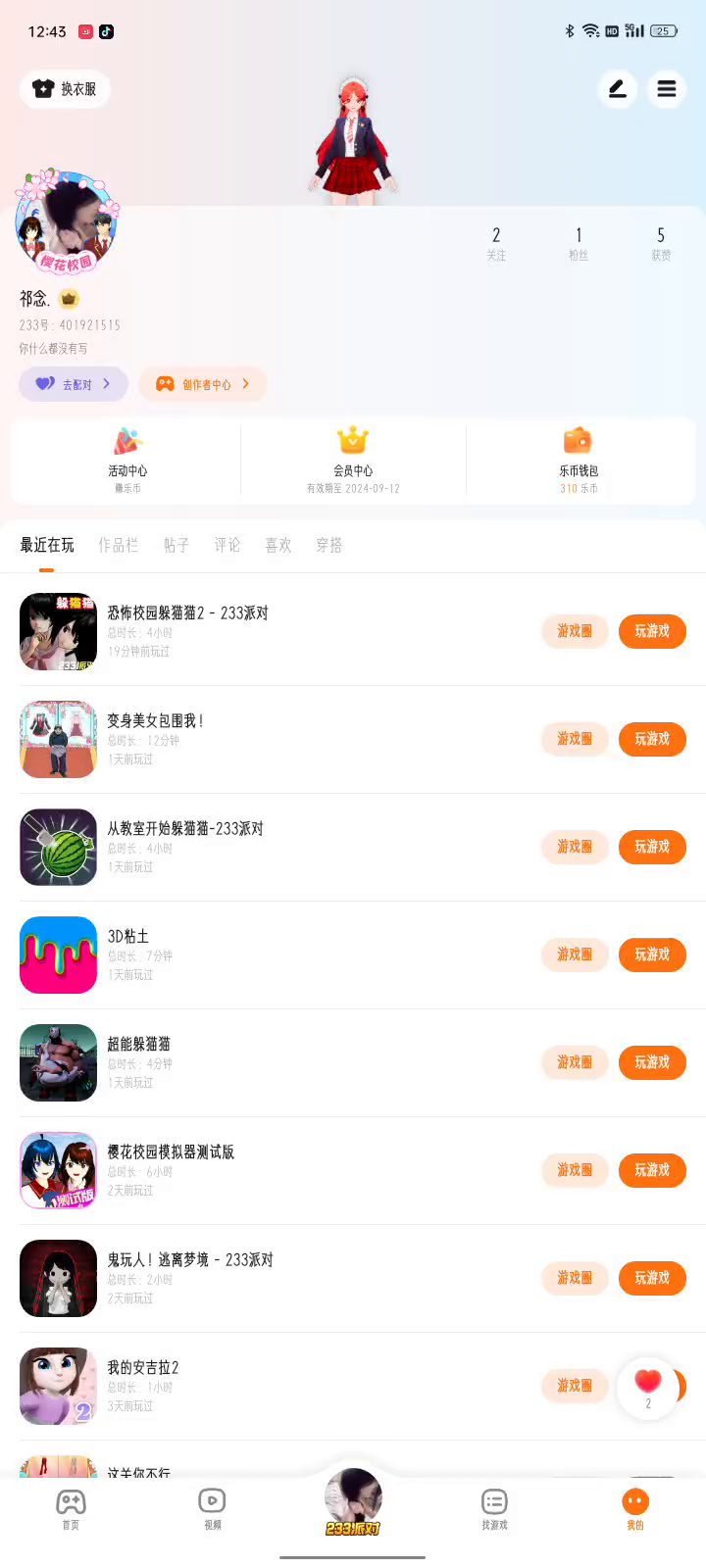The height and width of the screenshot is (1568, 706).
Task: Open the 找游戏 tab
Action: (x=494, y=1509)
